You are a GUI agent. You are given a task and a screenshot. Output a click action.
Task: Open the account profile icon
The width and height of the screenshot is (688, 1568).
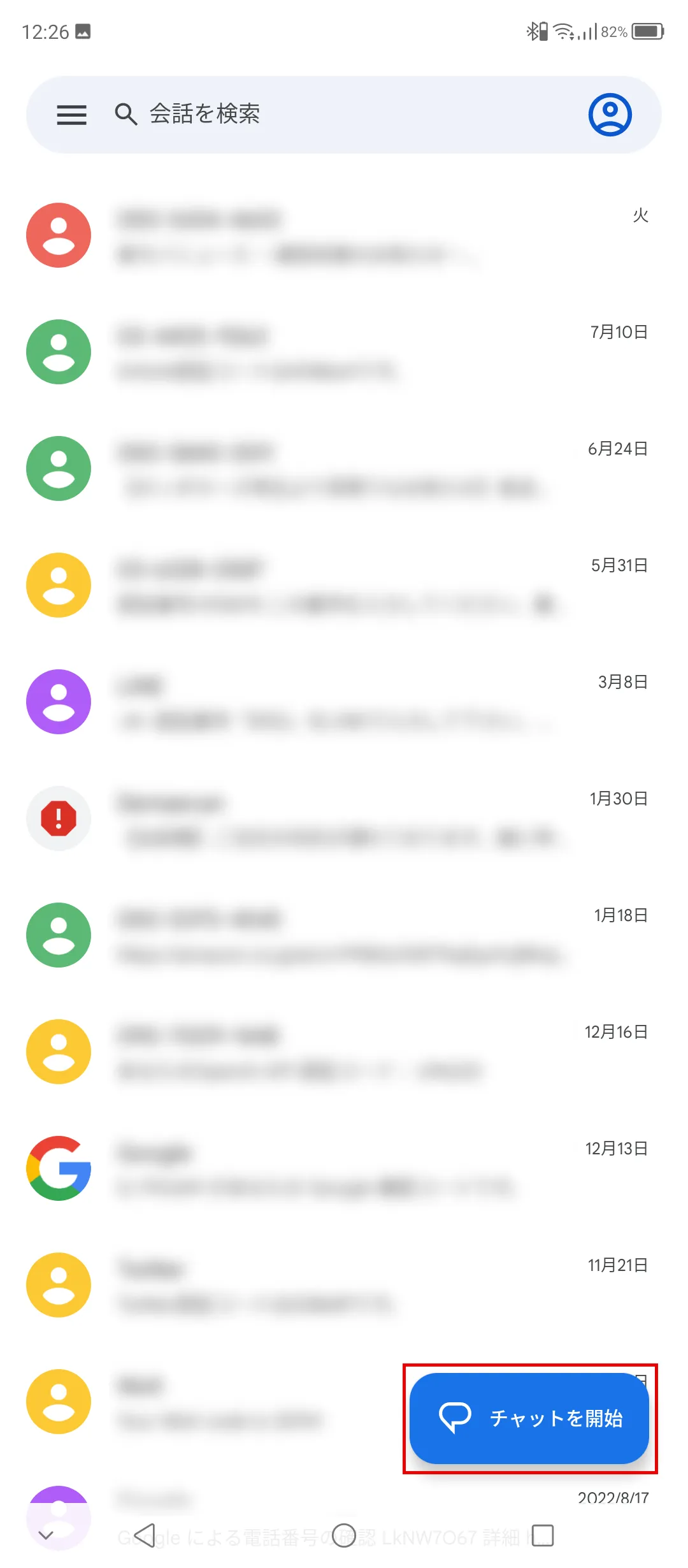(x=610, y=115)
